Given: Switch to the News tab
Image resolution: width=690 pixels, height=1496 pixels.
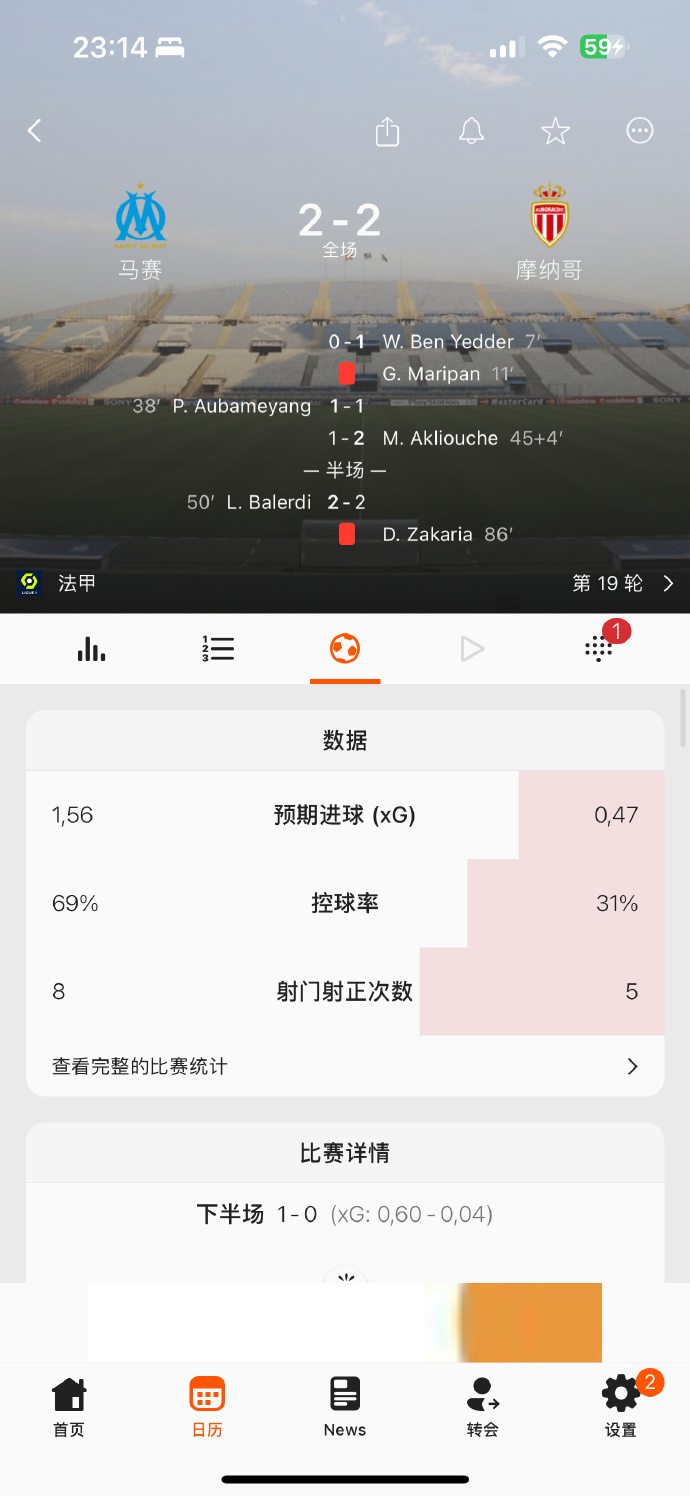Looking at the screenshot, I should pos(345,1406).
